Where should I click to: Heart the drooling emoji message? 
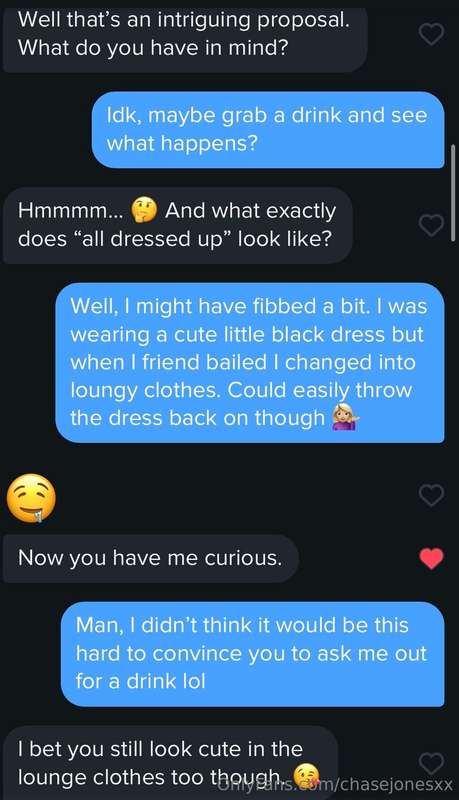pyautogui.click(x=431, y=495)
